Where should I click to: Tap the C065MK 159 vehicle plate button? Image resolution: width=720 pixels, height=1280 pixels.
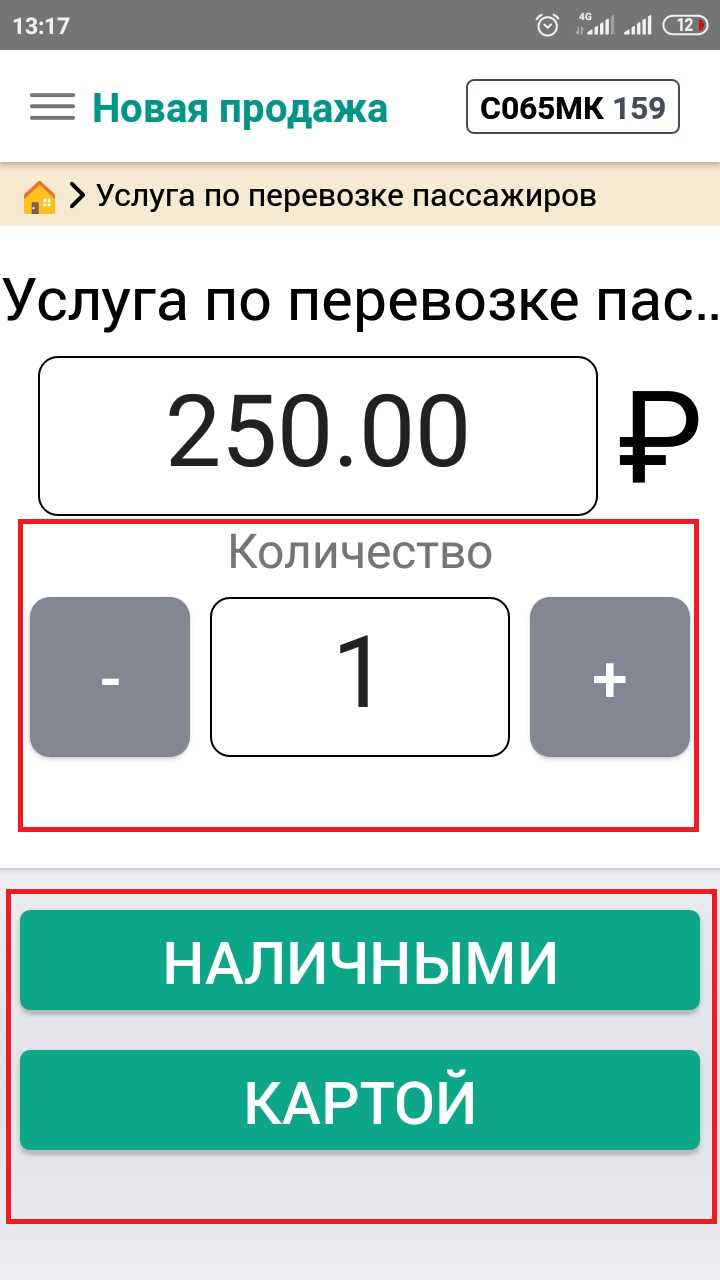573,107
